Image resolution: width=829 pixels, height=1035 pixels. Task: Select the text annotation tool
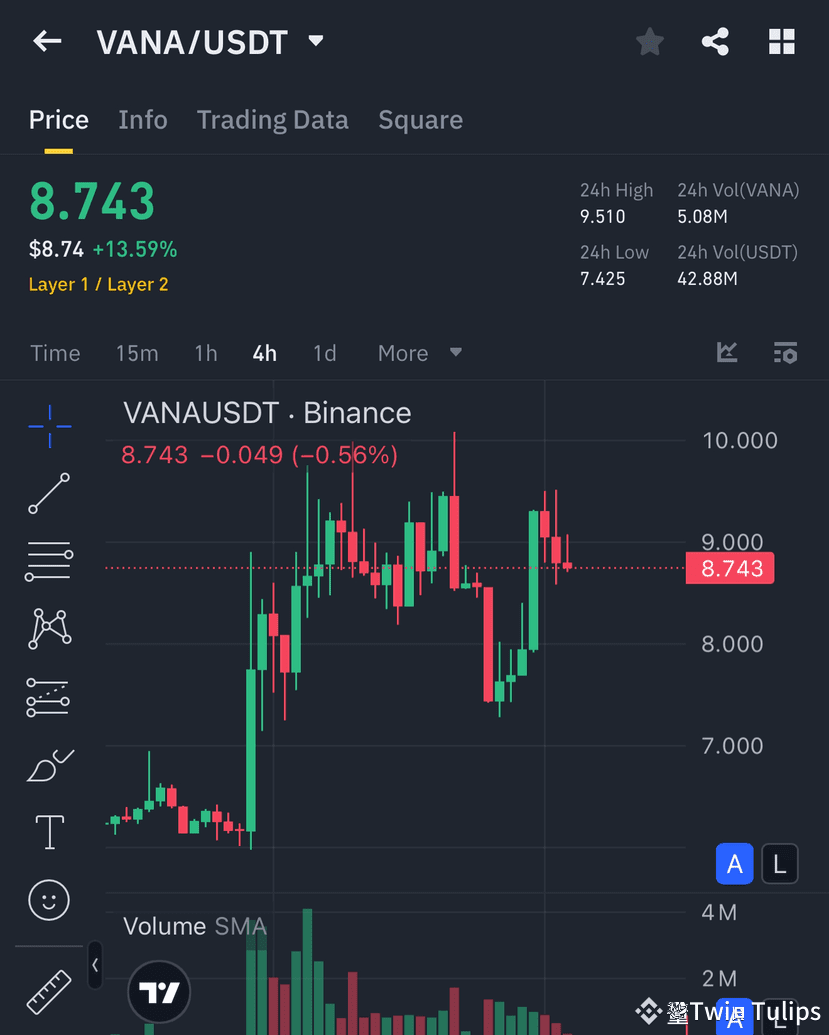(48, 831)
